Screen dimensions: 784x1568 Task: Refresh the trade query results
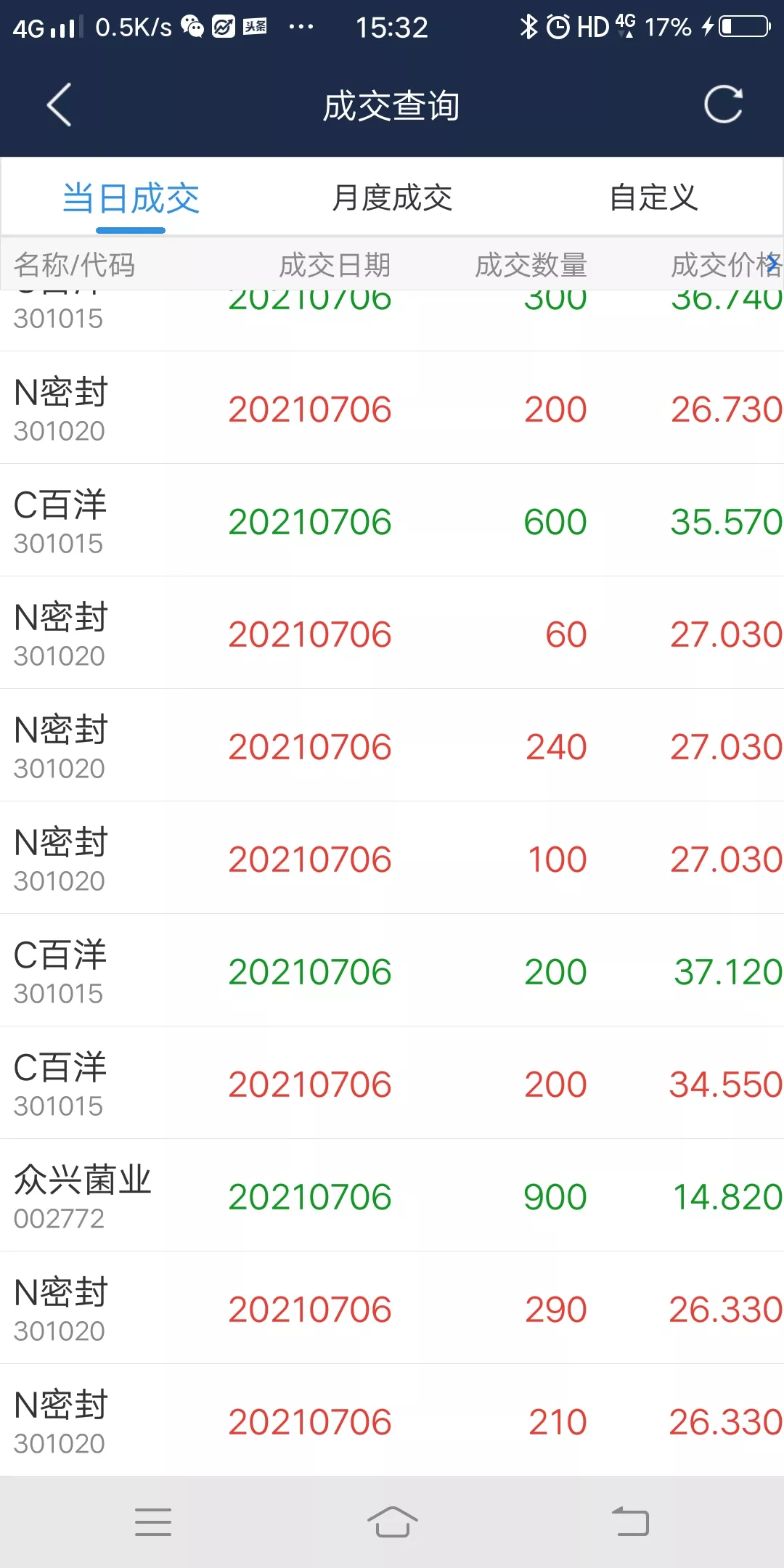click(x=724, y=105)
